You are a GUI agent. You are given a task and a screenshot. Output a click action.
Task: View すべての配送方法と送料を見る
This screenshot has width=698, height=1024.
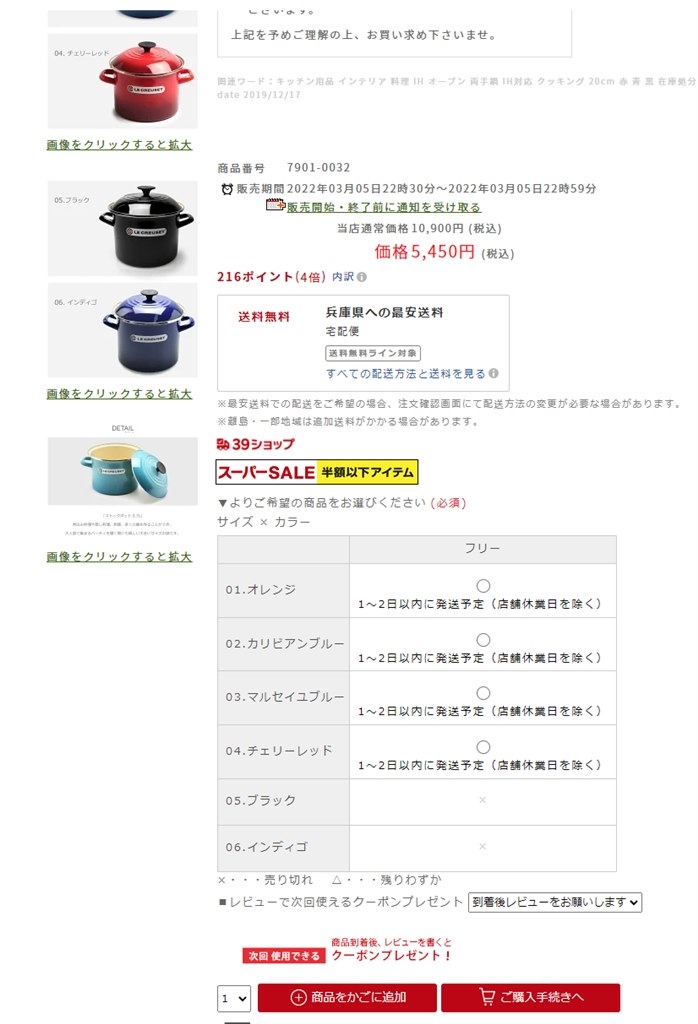406,373
